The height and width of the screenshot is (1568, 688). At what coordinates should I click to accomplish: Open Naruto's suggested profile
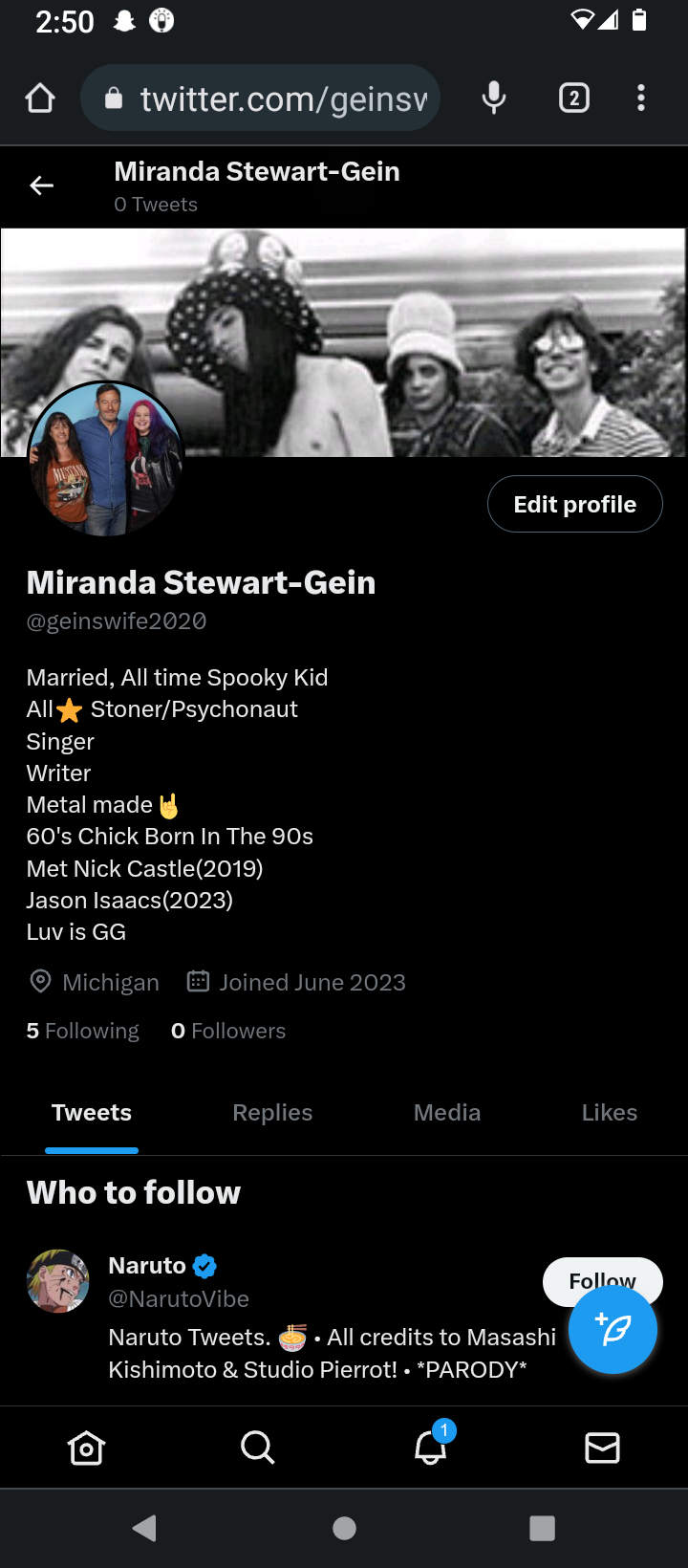pyautogui.click(x=148, y=1266)
